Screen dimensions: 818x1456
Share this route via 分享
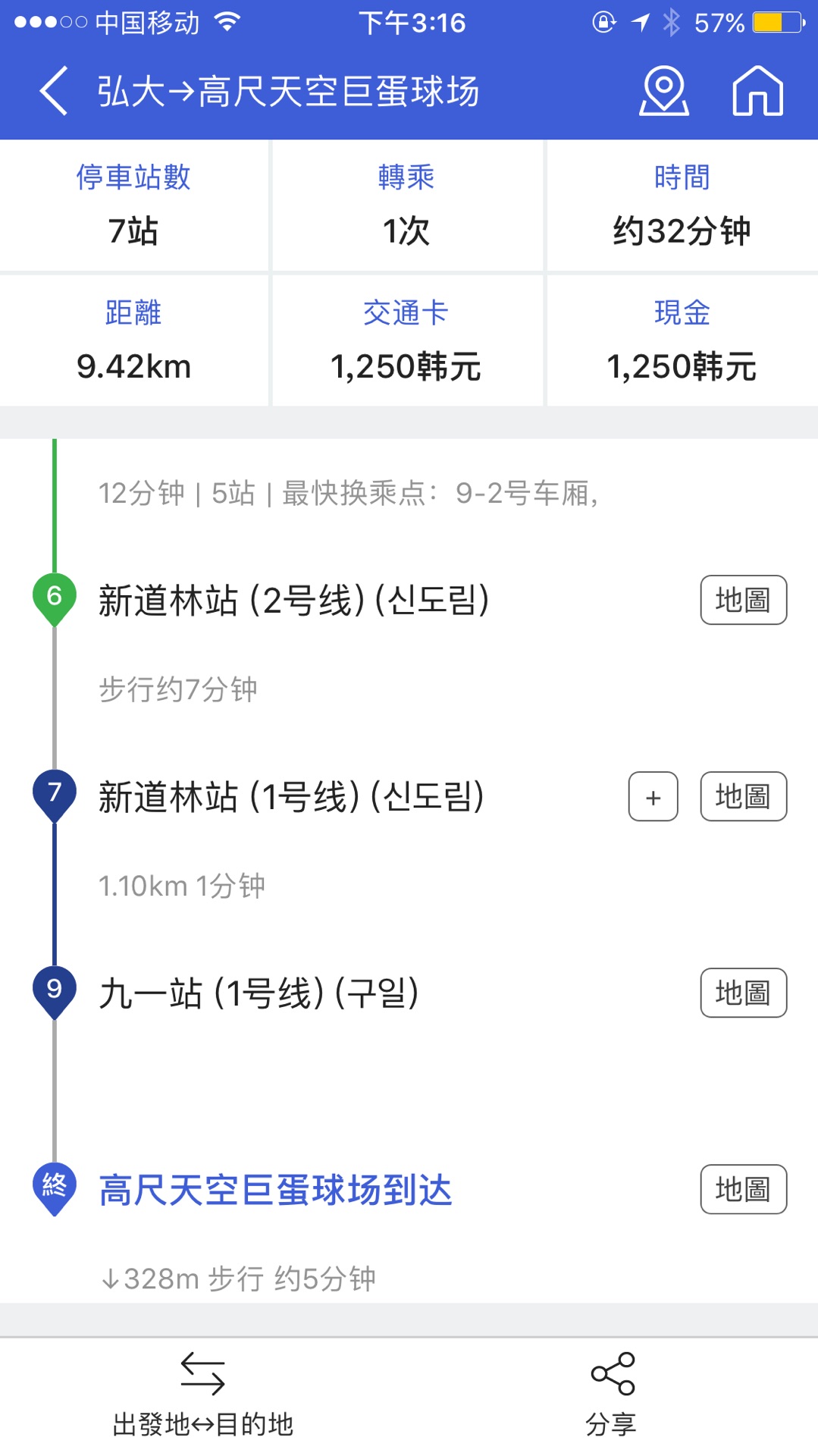[x=612, y=1394]
